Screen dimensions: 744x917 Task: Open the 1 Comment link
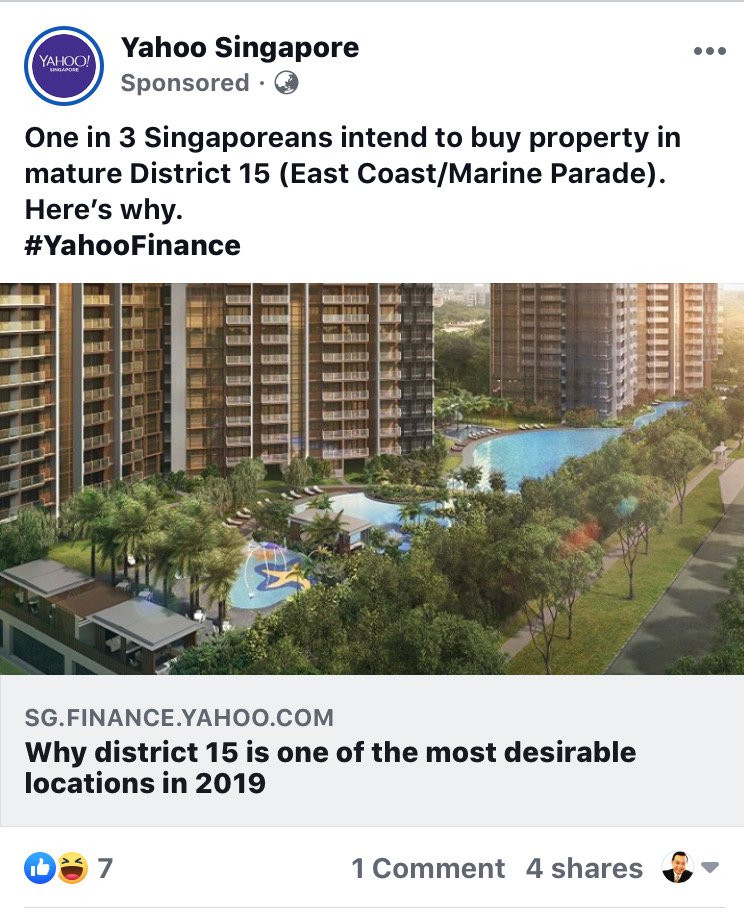pos(428,868)
